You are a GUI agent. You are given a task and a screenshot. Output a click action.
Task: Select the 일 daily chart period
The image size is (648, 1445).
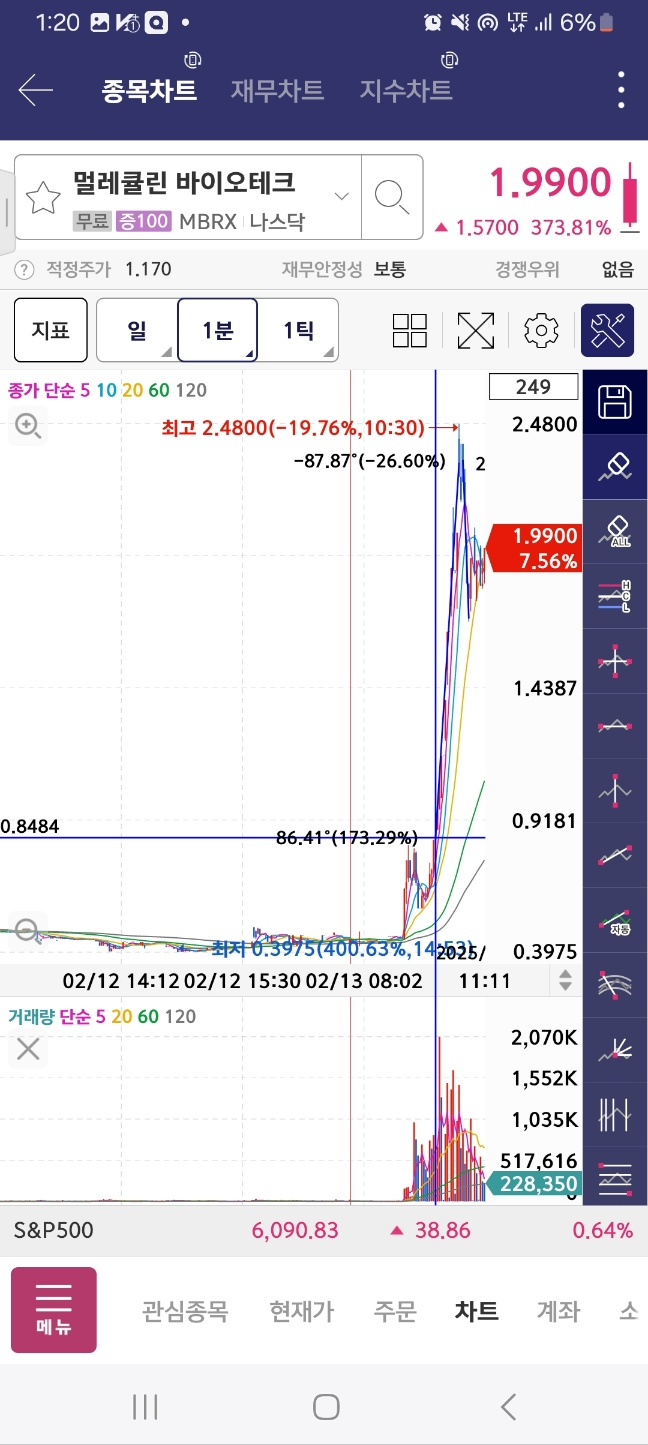(x=137, y=330)
